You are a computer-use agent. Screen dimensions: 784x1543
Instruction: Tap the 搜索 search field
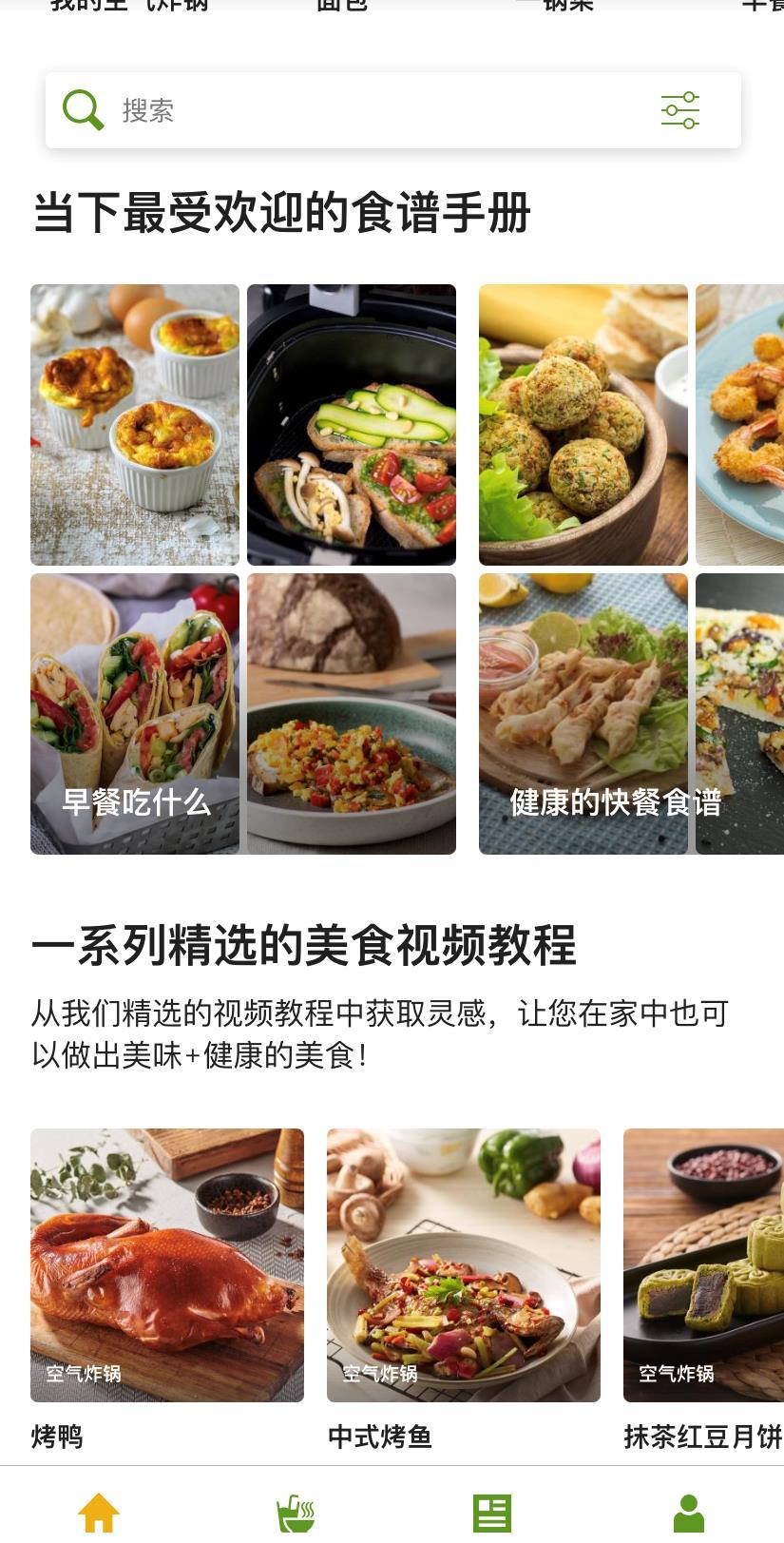click(x=380, y=110)
